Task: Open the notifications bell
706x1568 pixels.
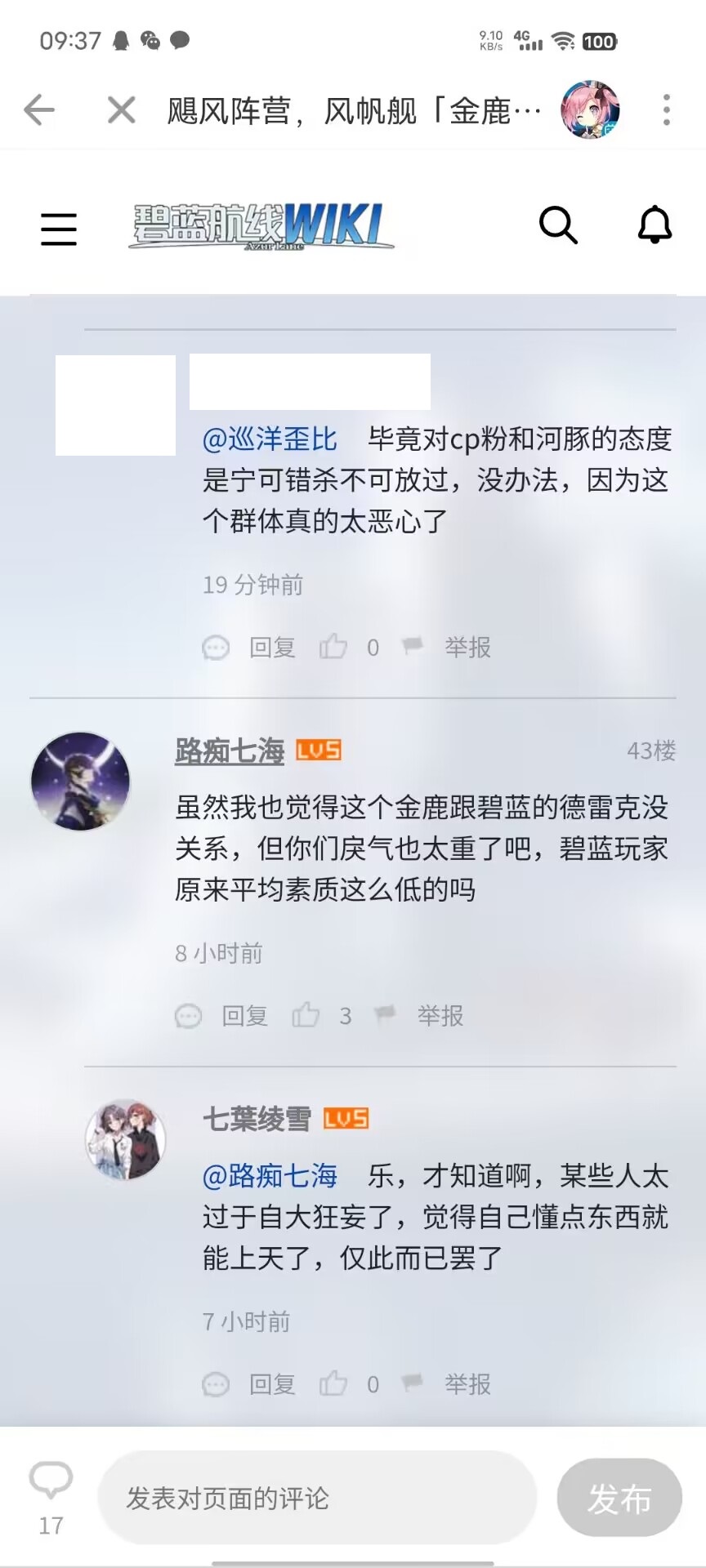Action: point(655,225)
